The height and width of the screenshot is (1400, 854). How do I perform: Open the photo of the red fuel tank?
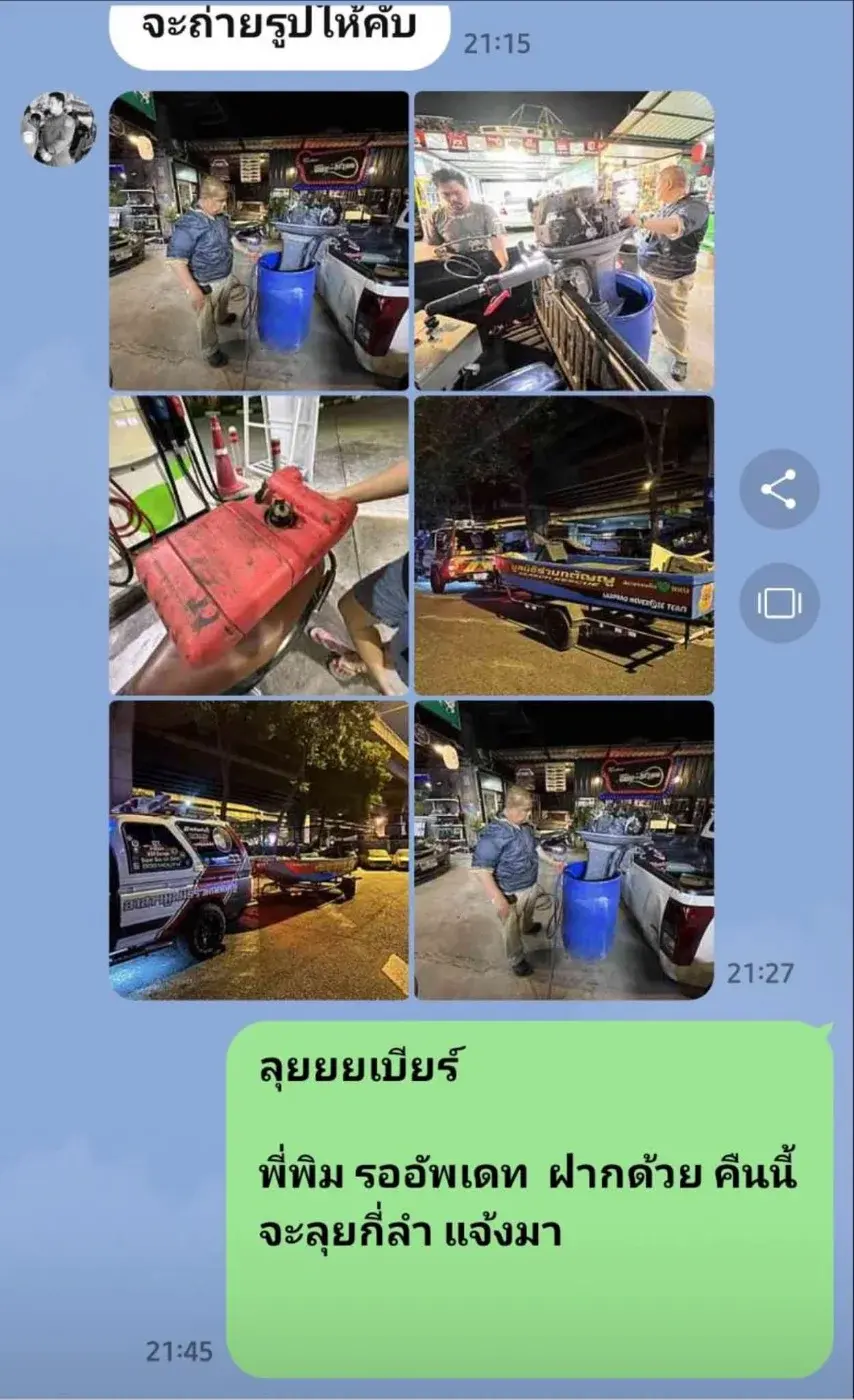click(259, 545)
